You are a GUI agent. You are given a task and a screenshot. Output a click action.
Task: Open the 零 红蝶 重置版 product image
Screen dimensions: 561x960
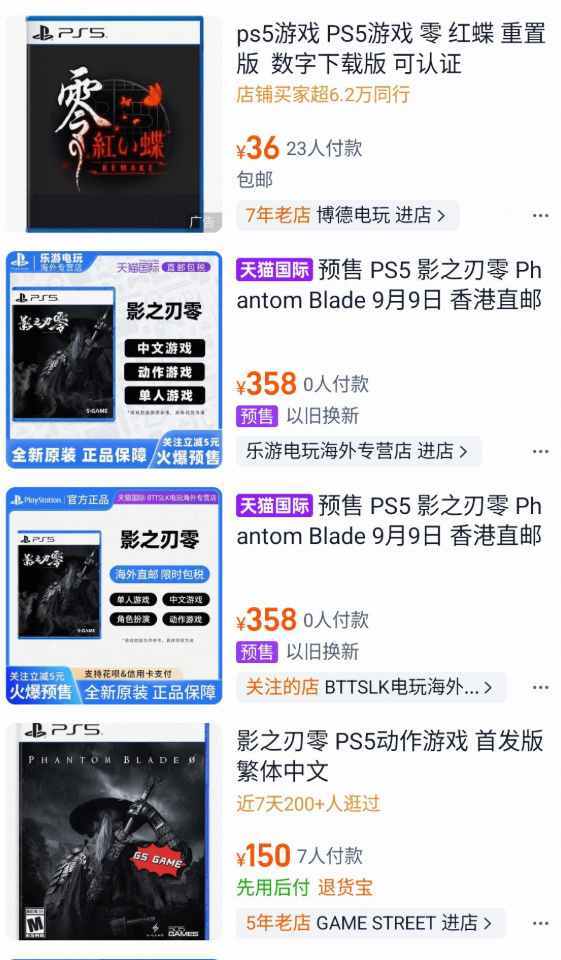tap(114, 124)
